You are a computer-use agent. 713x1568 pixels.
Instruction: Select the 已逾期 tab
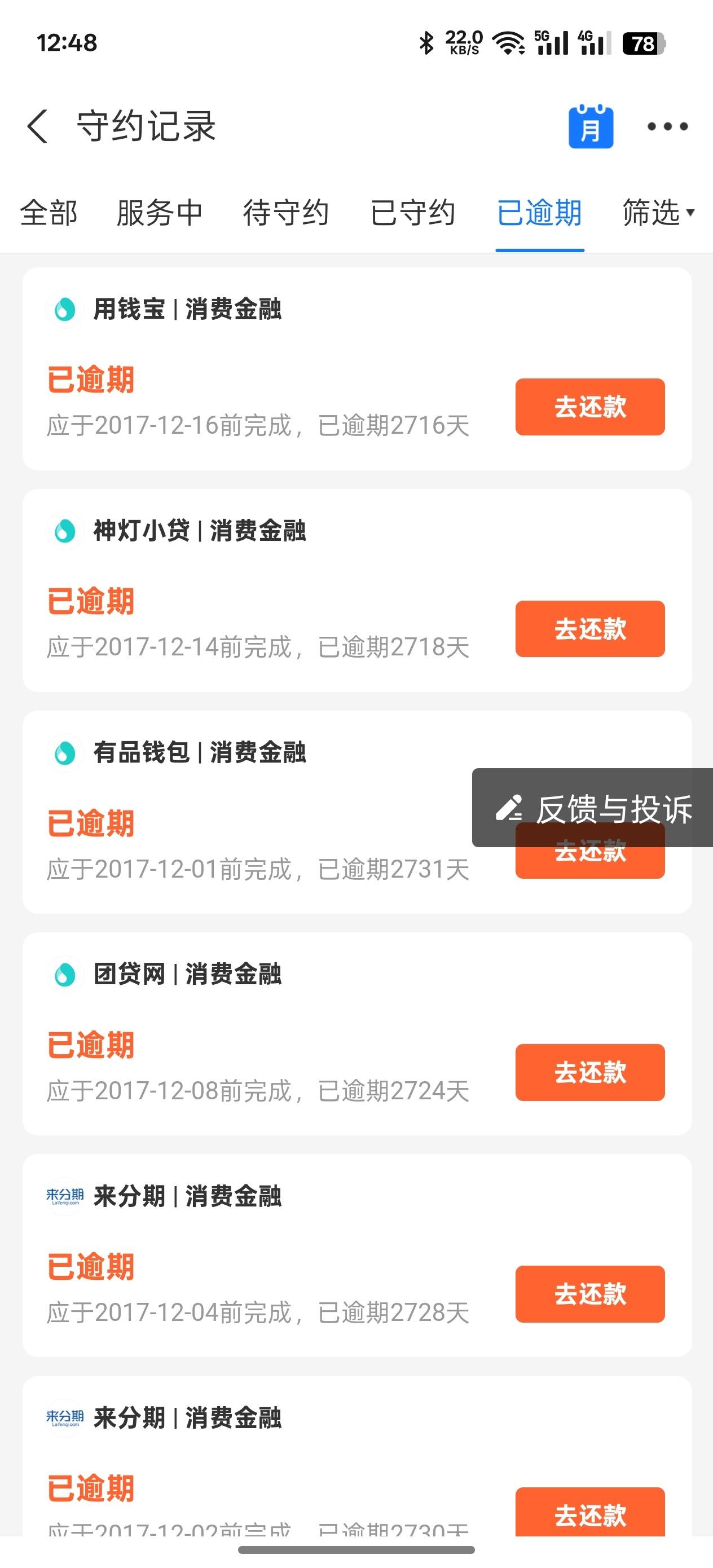click(x=539, y=213)
